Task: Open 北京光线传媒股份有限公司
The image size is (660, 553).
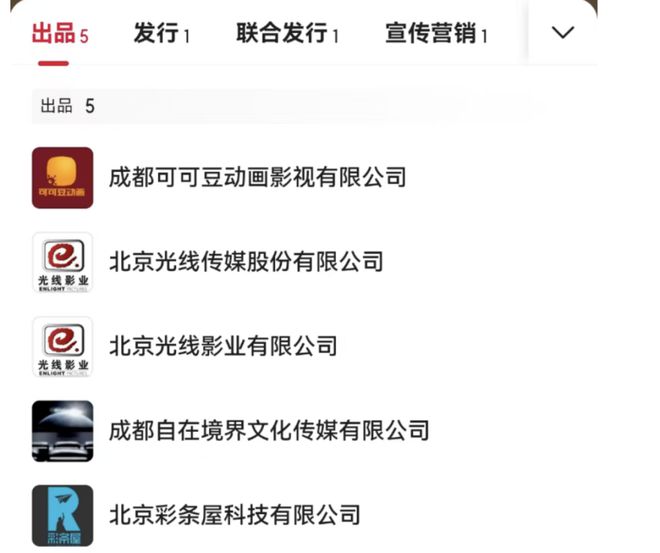Action: point(246,262)
